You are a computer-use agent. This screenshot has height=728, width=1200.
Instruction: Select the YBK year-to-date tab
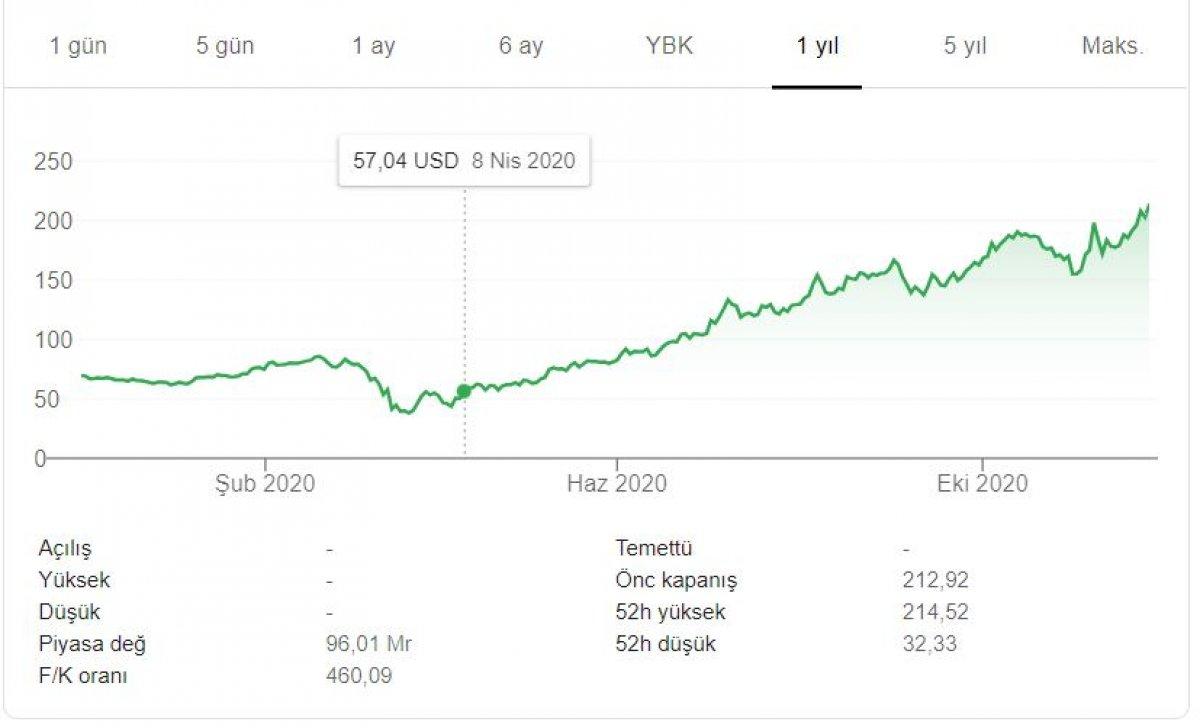(669, 47)
